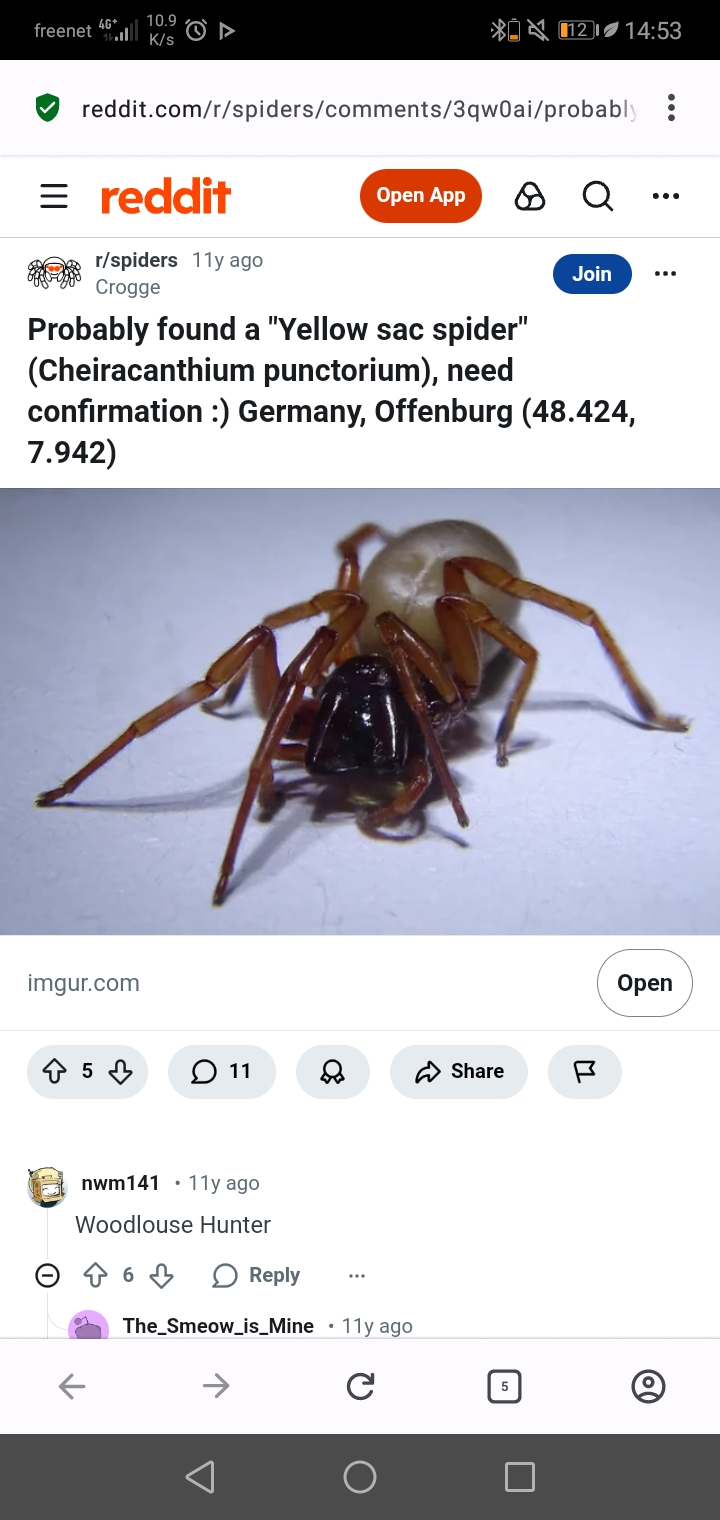The width and height of the screenshot is (720, 1520).
Task: Reload the page in the browser
Action: (x=360, y=1386)
